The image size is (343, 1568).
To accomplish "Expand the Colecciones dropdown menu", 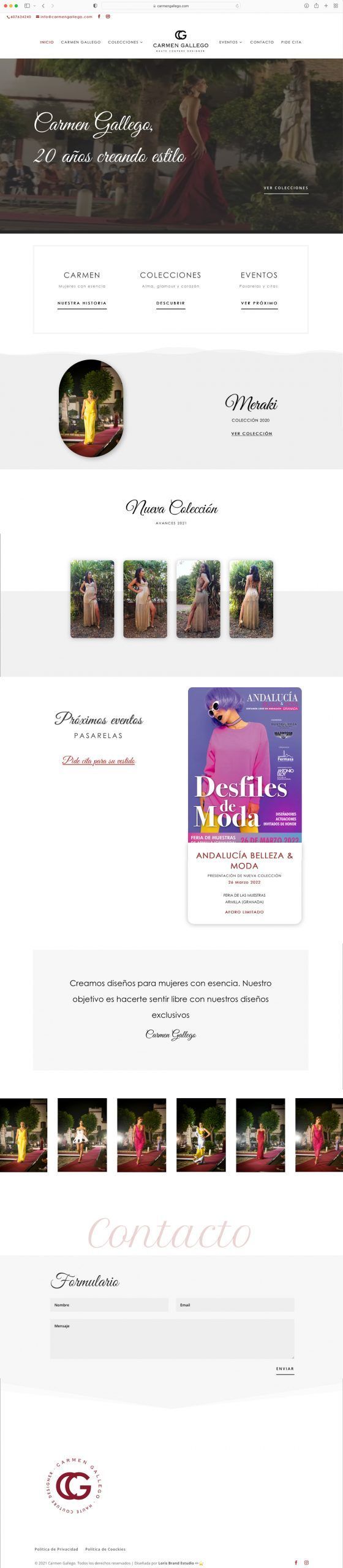I will pyautogui.click(x=125, y=42).
